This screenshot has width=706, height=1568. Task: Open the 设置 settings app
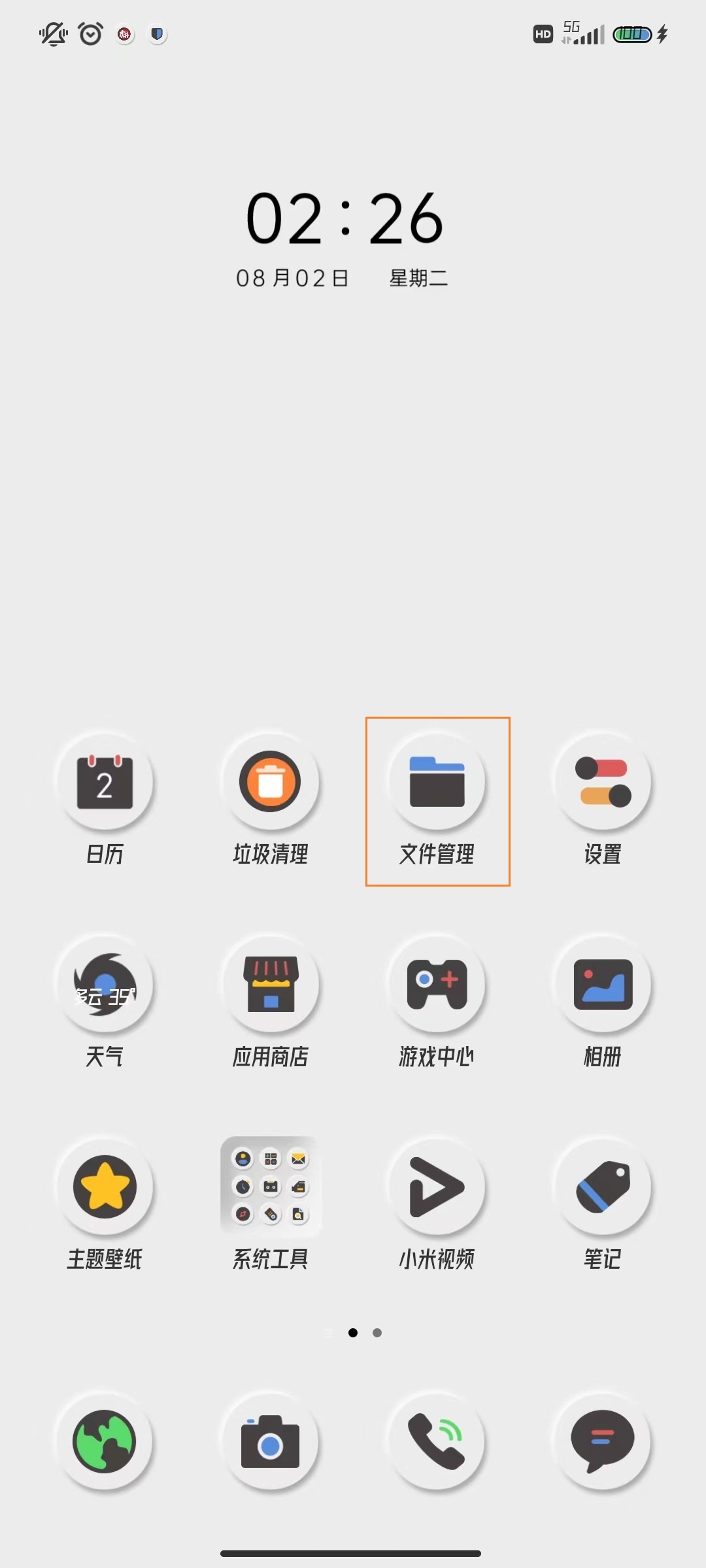[603, 782]
